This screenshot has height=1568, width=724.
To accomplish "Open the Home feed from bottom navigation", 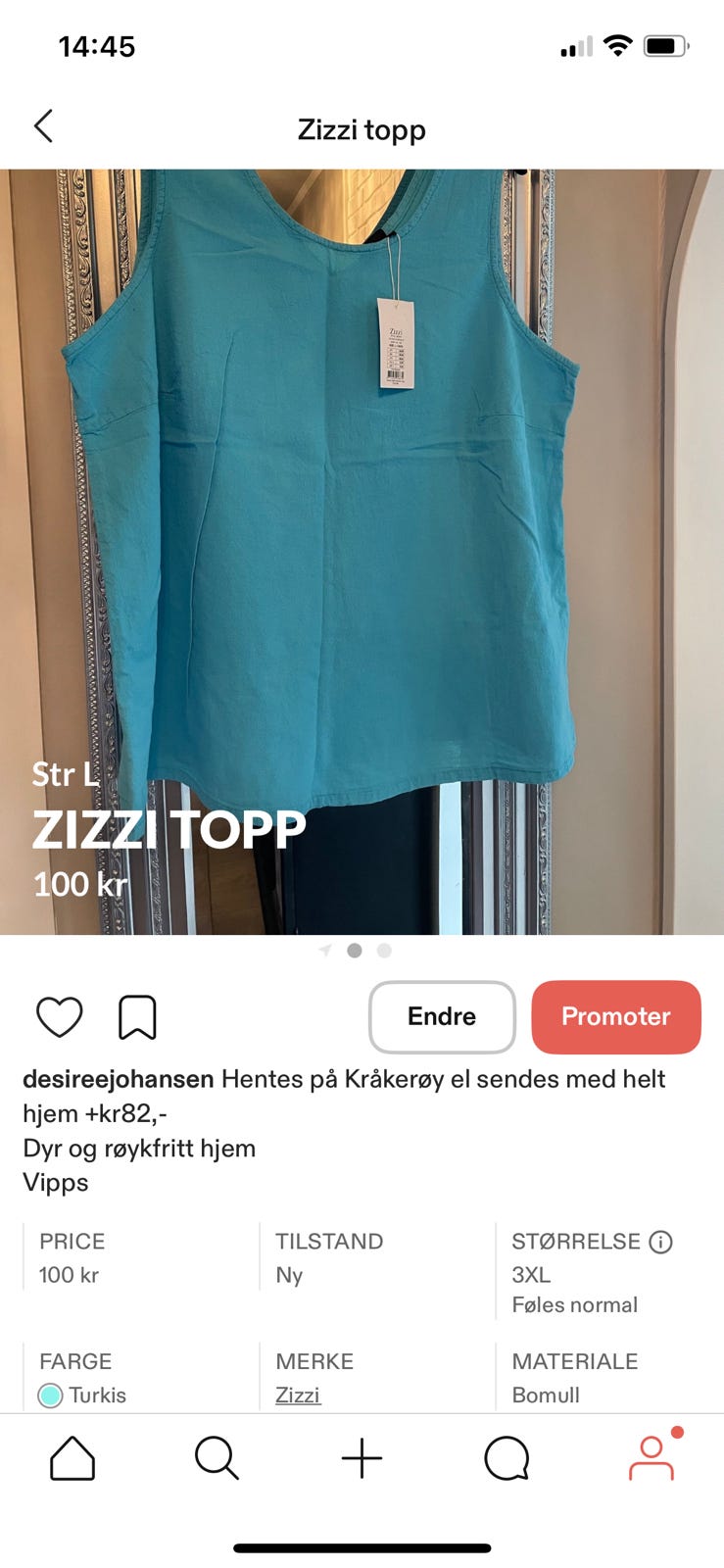I will [x=72, y=1457].
